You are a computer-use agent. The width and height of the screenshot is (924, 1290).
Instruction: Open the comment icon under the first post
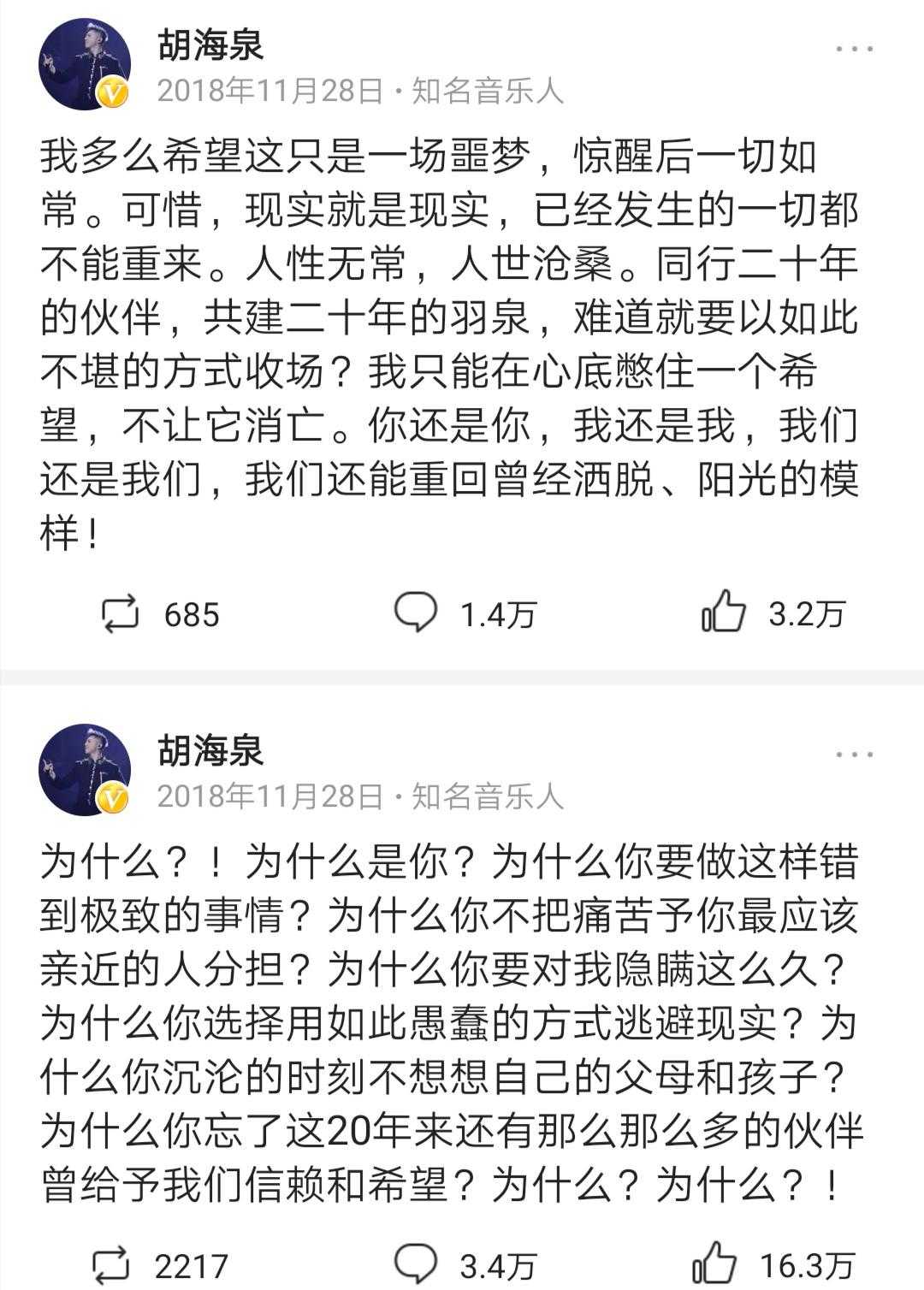click(418, 611)
